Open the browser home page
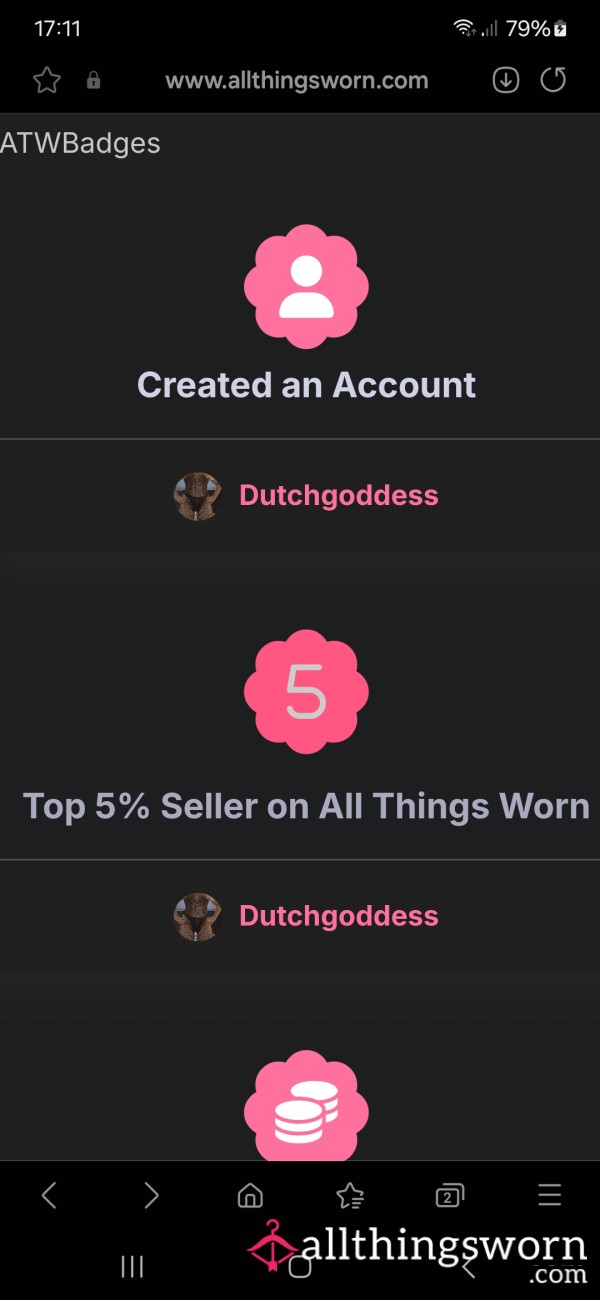Viewport: 600px width, 1300px height. [x=250, y=1195]
